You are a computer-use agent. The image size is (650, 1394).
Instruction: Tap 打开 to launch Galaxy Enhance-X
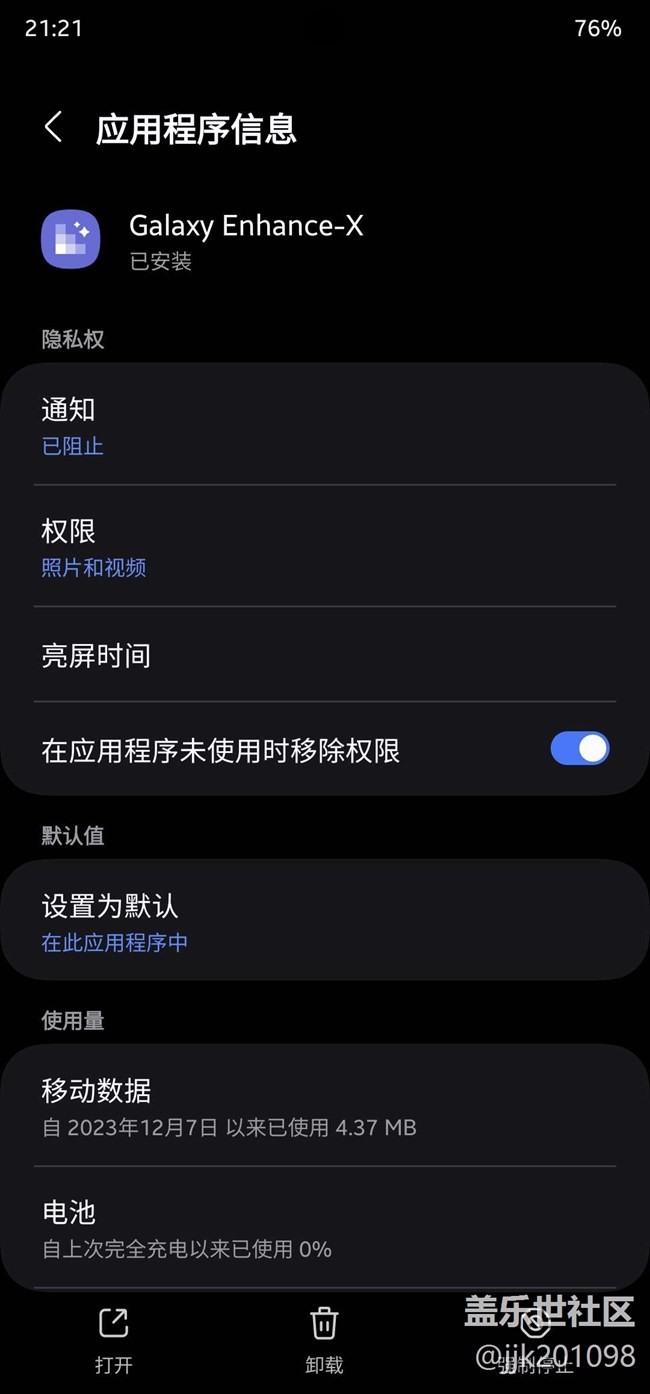tap(113, 1340)
